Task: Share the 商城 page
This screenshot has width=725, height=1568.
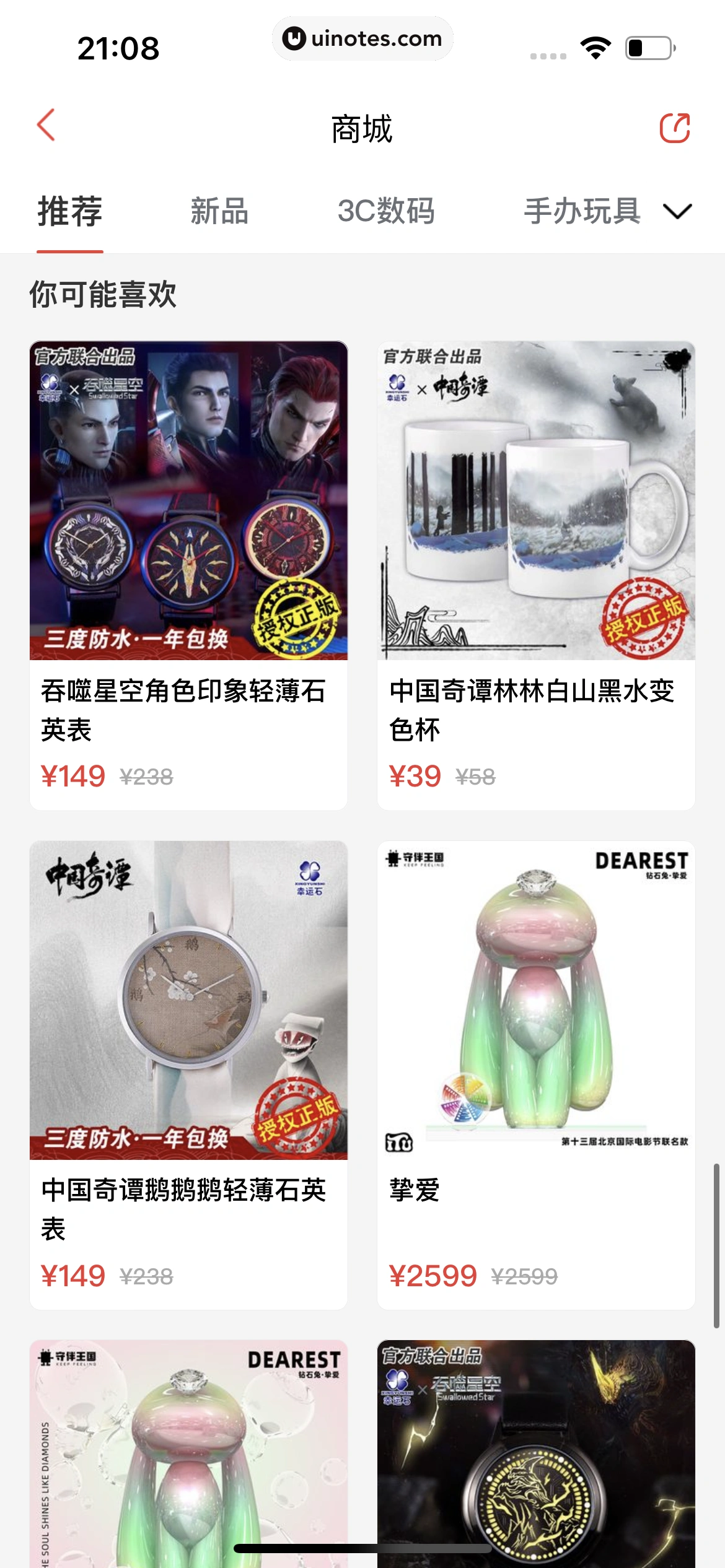Action: tap(674, 128)
